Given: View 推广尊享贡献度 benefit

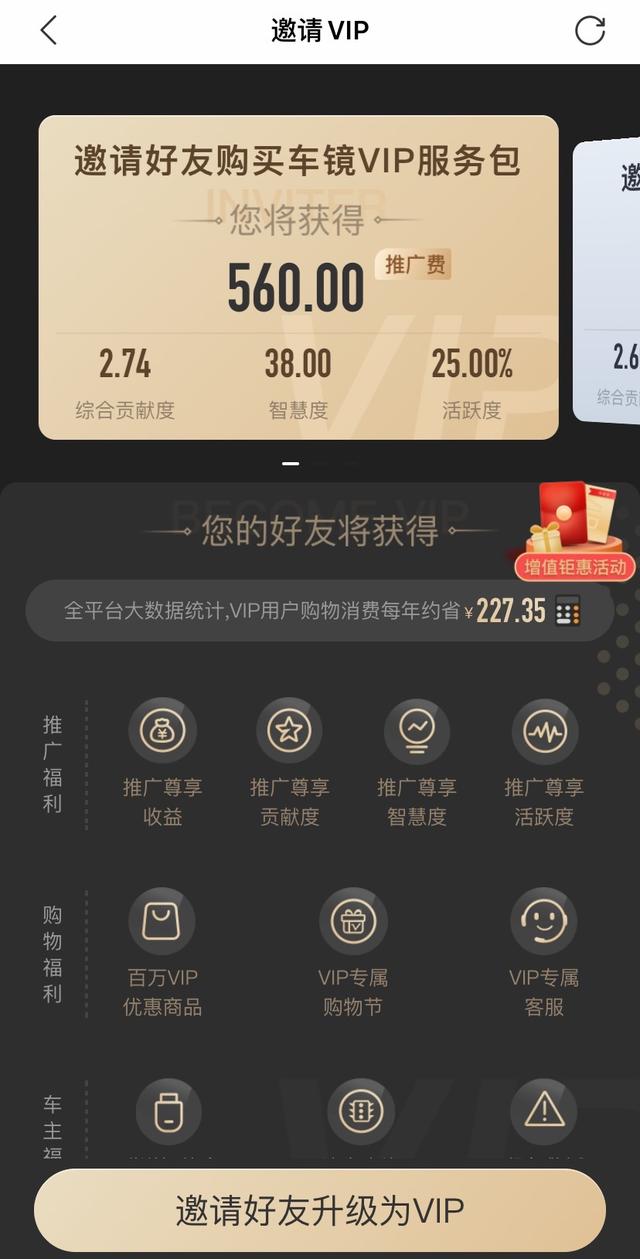Looking at the screenshot, I should coord(290,762).
